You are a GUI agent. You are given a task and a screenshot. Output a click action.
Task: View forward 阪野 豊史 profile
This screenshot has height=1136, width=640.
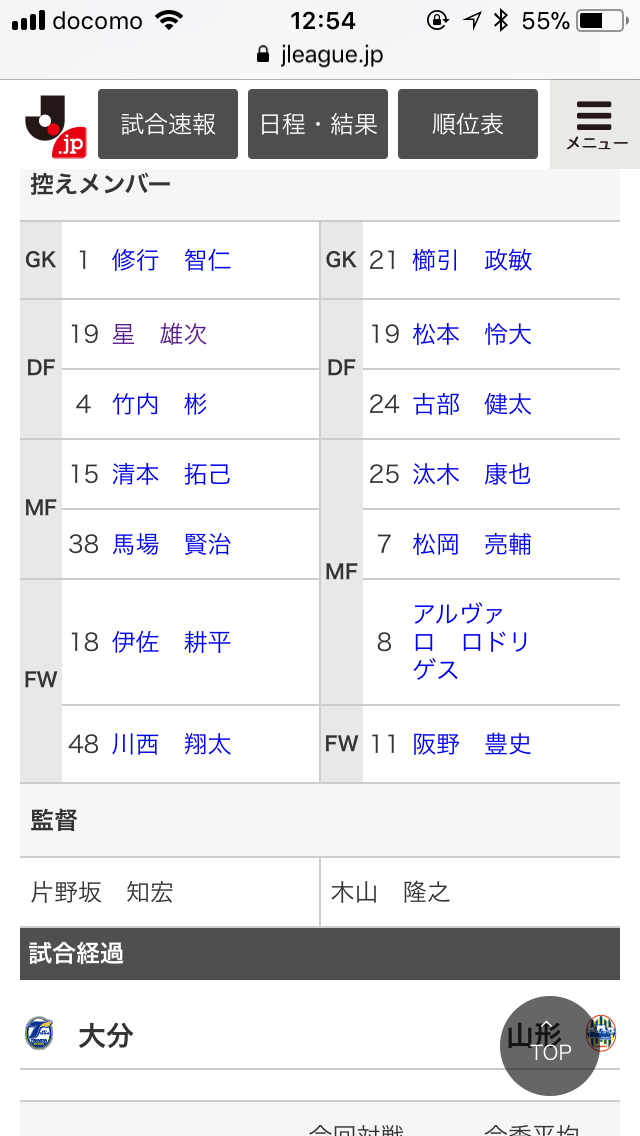tap(472, 744)
